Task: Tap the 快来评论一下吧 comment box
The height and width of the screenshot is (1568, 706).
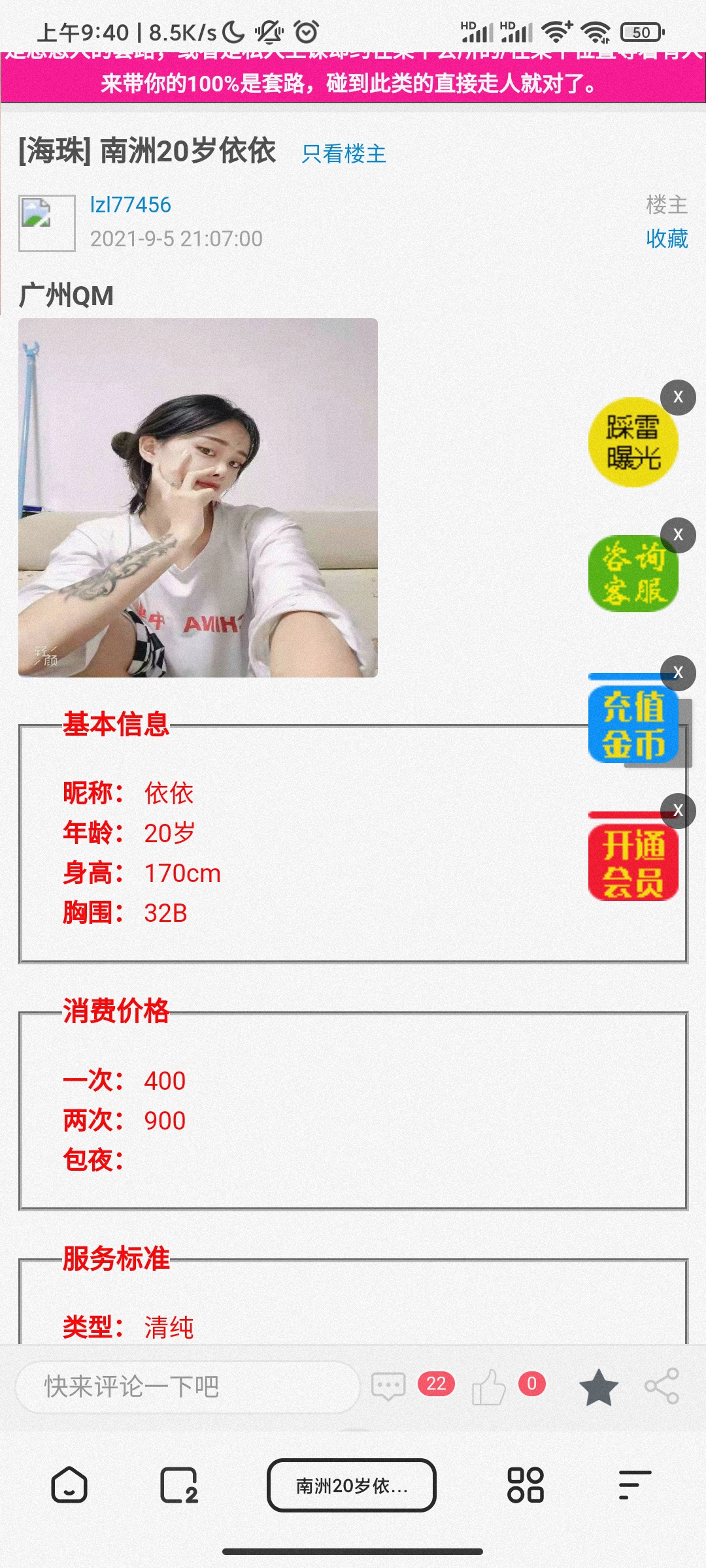Action: (x=187, y=1386)
